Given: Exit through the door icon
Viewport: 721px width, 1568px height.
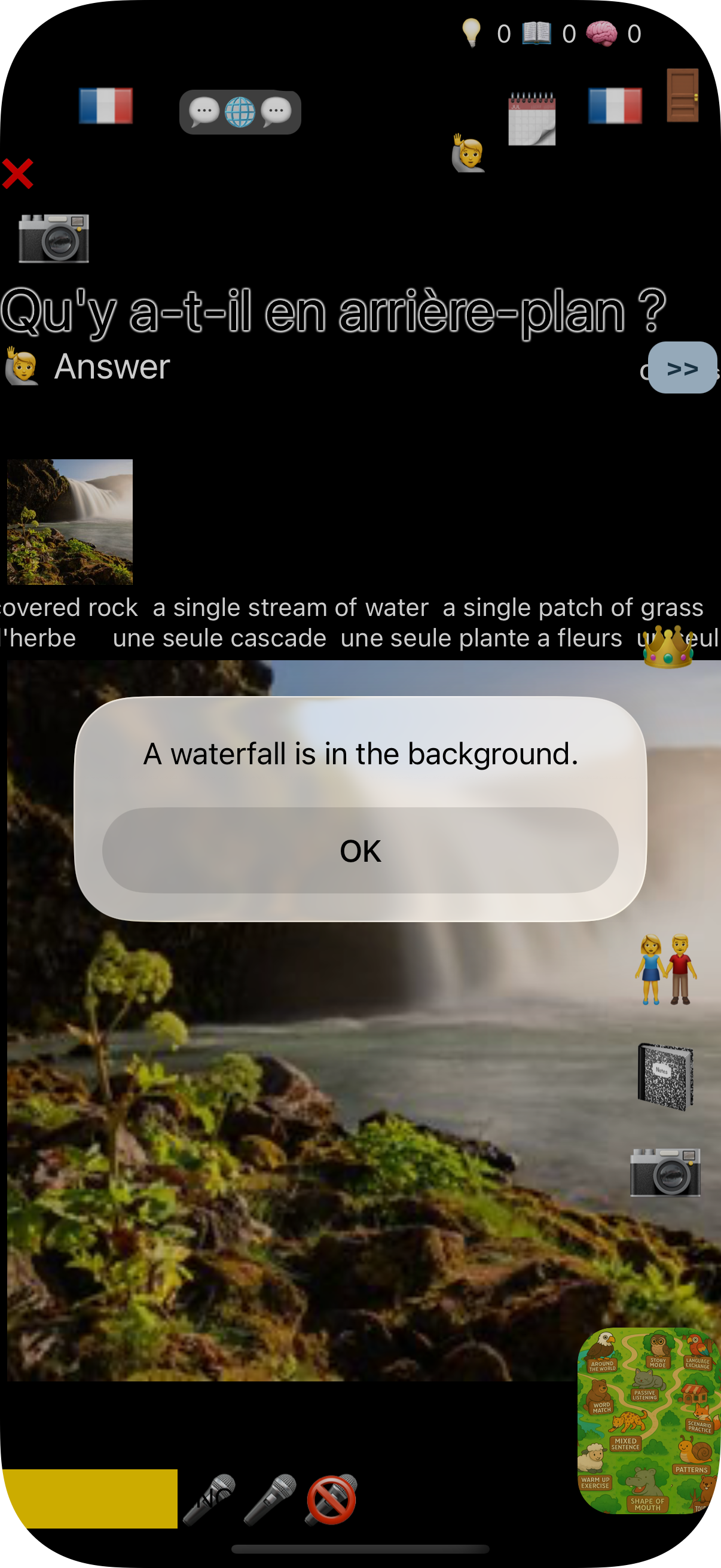Looking at the screenshot, I should 682,96.
